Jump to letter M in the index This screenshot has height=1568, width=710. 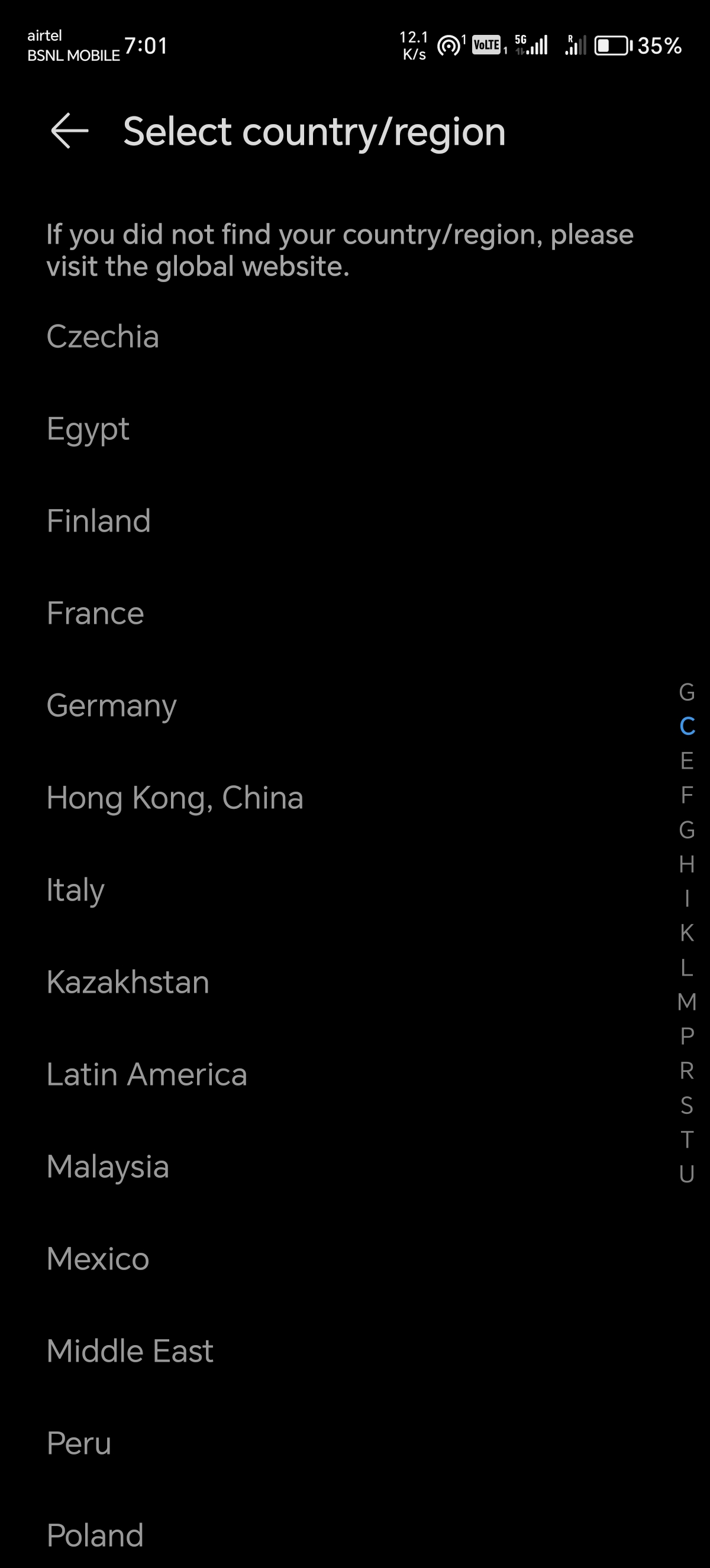pyautogui.click(x=687, y=1002)
